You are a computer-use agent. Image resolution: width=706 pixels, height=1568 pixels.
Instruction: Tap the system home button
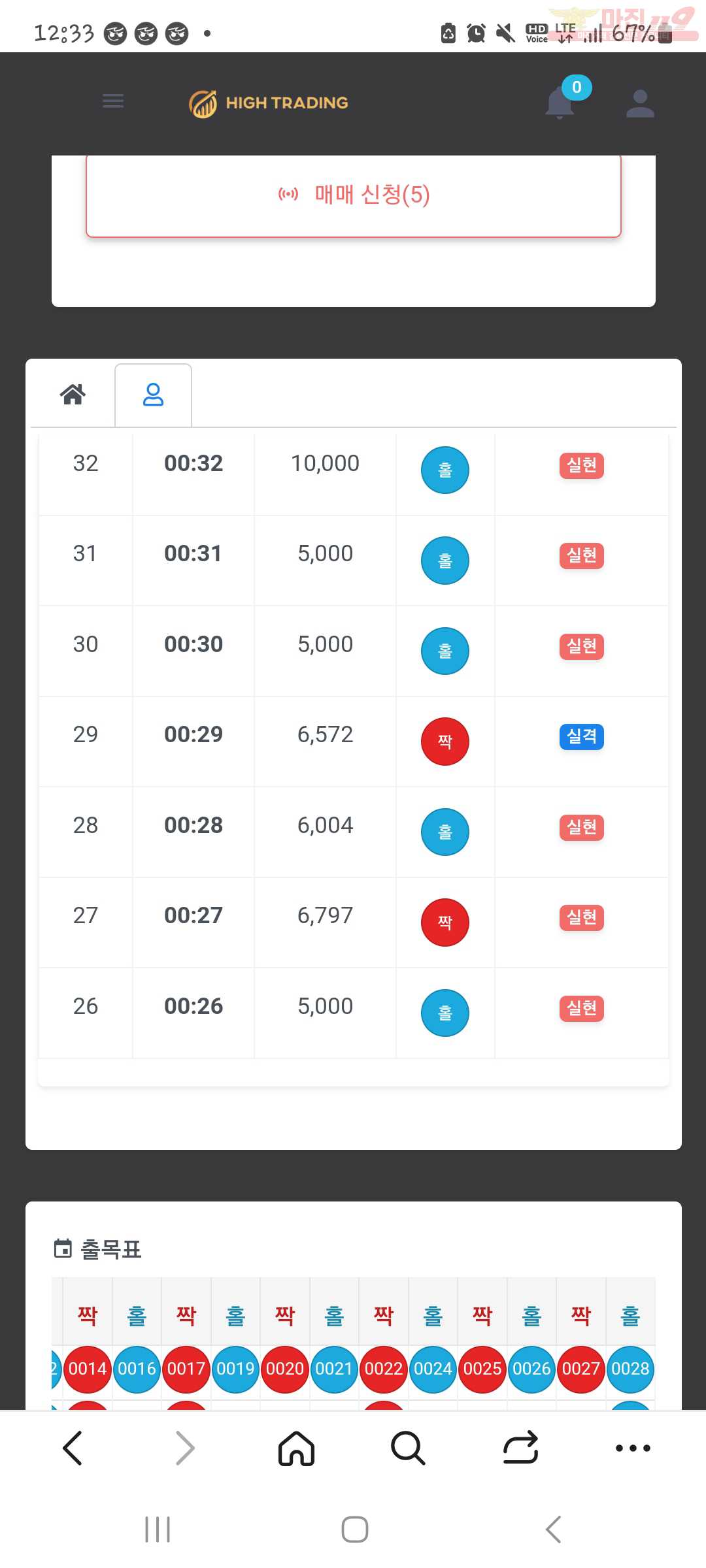click(x=354, y=1529)
